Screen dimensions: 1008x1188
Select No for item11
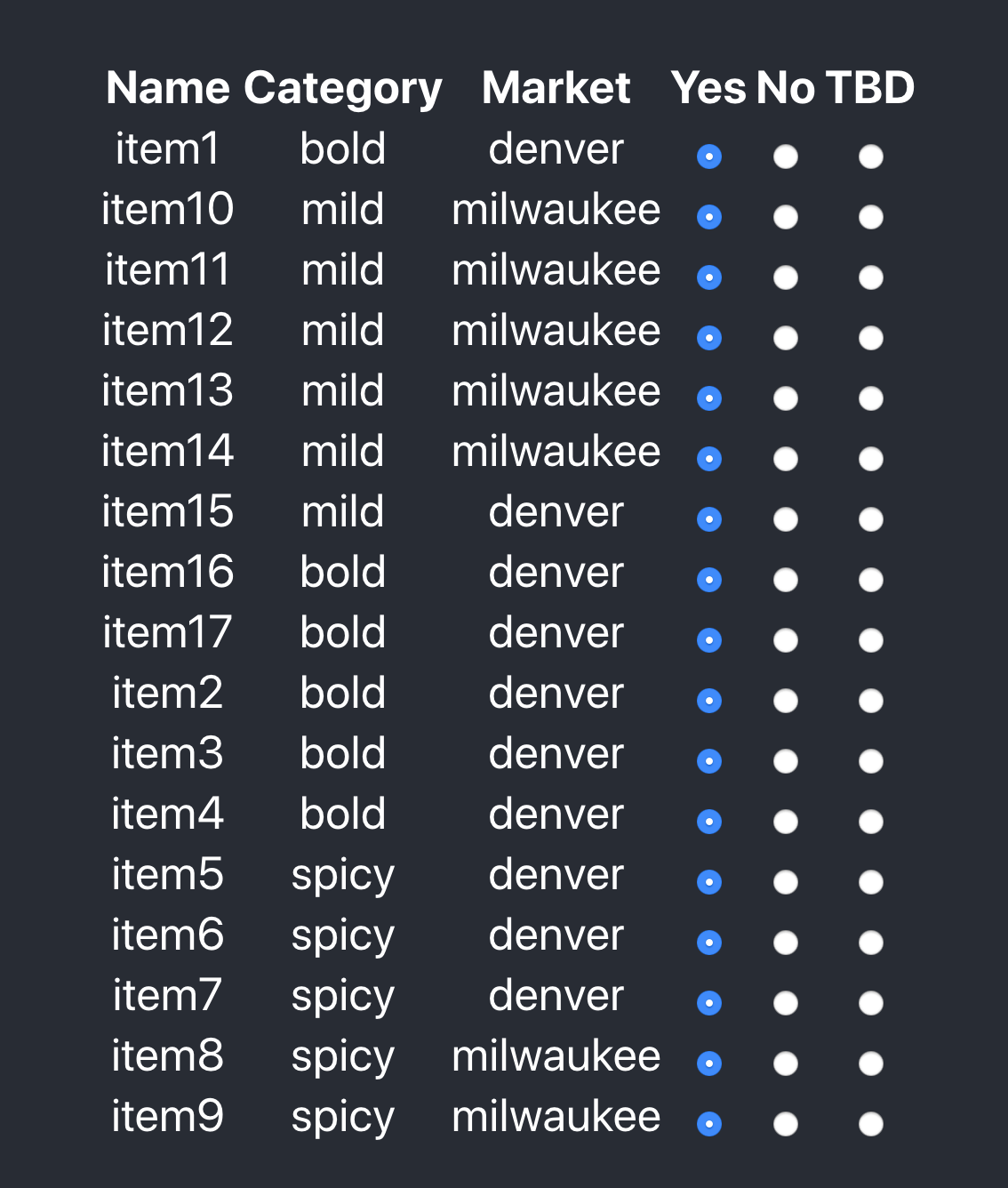(785, 276)
